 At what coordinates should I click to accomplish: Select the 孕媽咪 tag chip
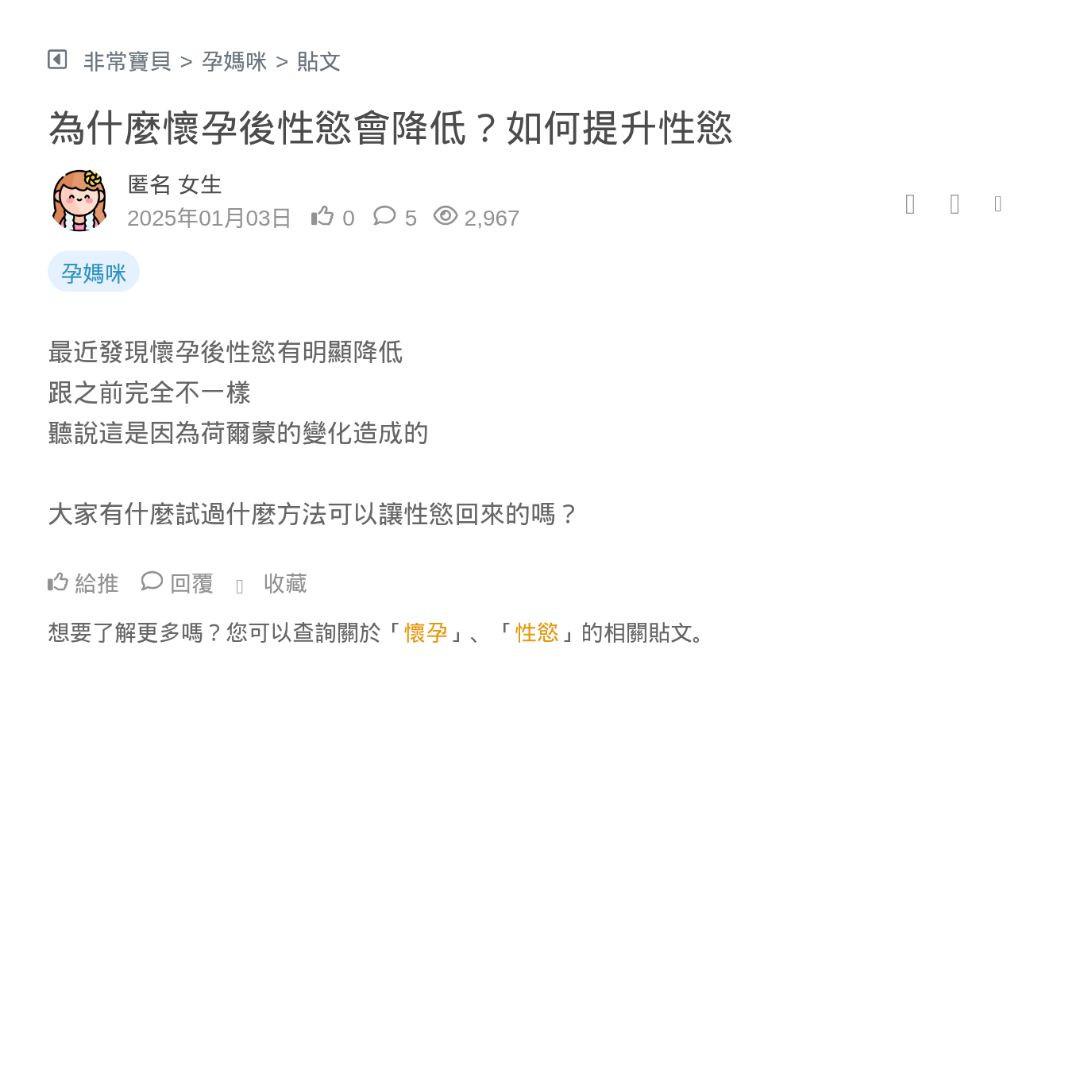(93, 273)
